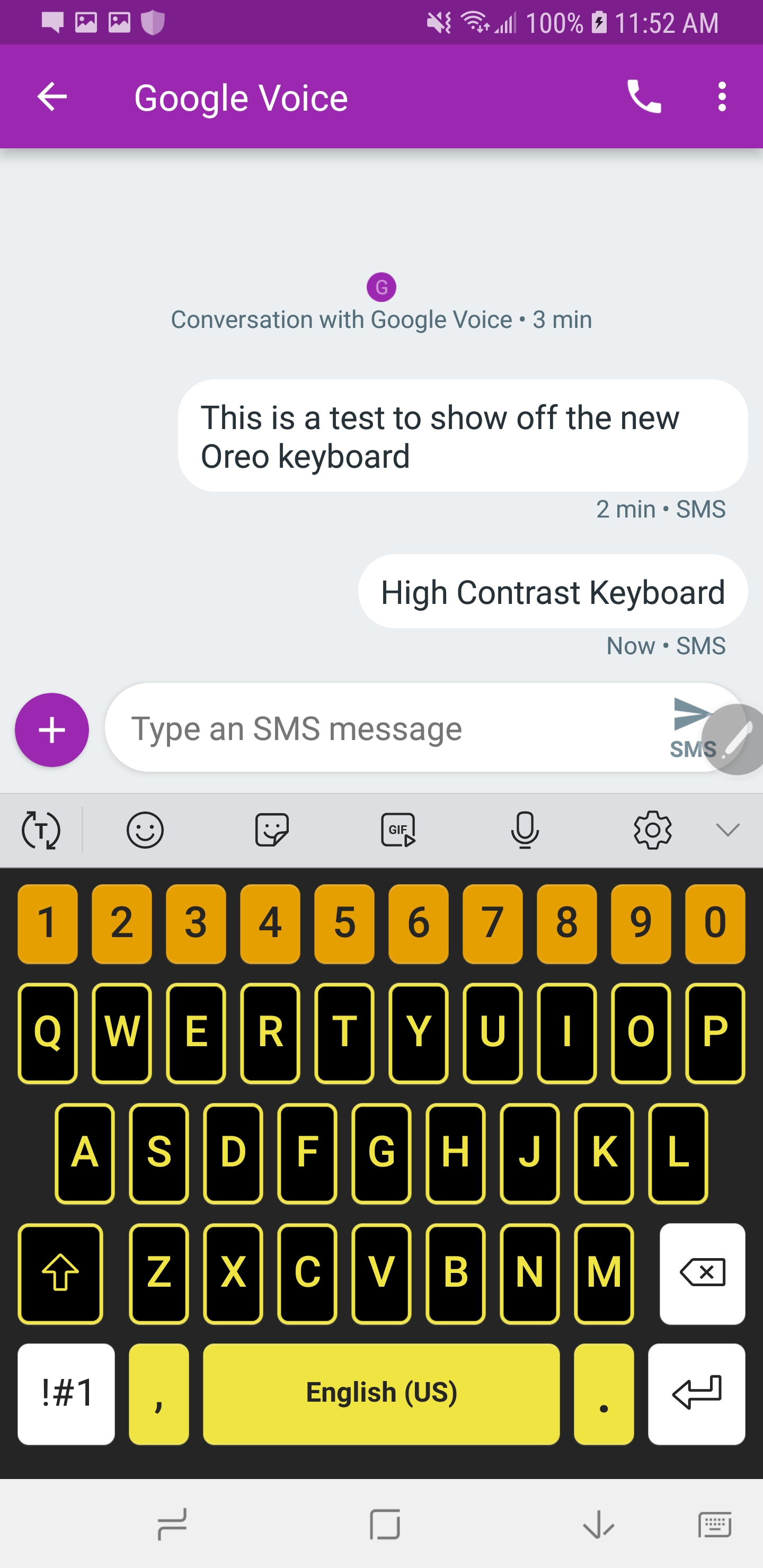Viewport: 763px width, 1568px height.
Task: Tap the backspace key
Action: 702,1273
